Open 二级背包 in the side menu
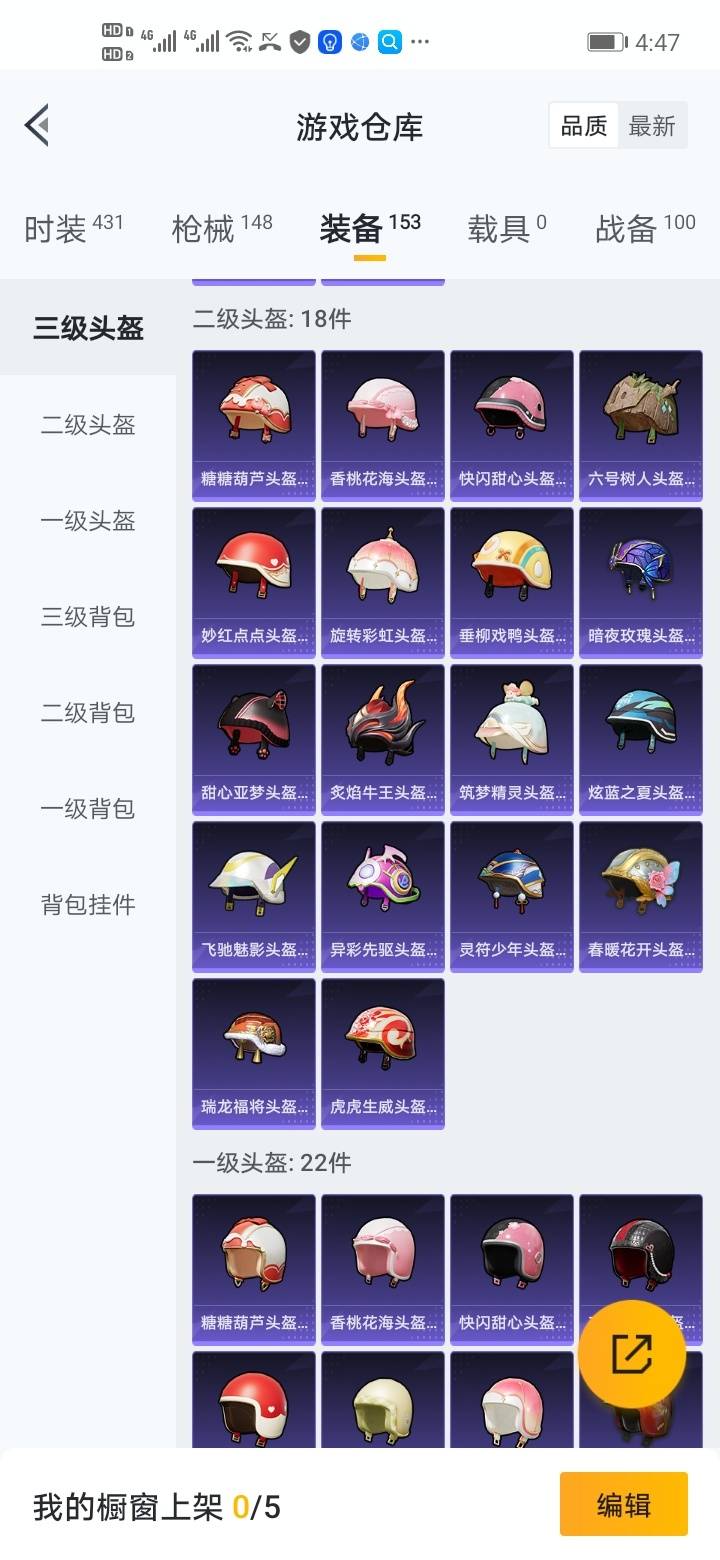Image resolution: width=720 pixels, height=1560 pixels. (88, 713)
